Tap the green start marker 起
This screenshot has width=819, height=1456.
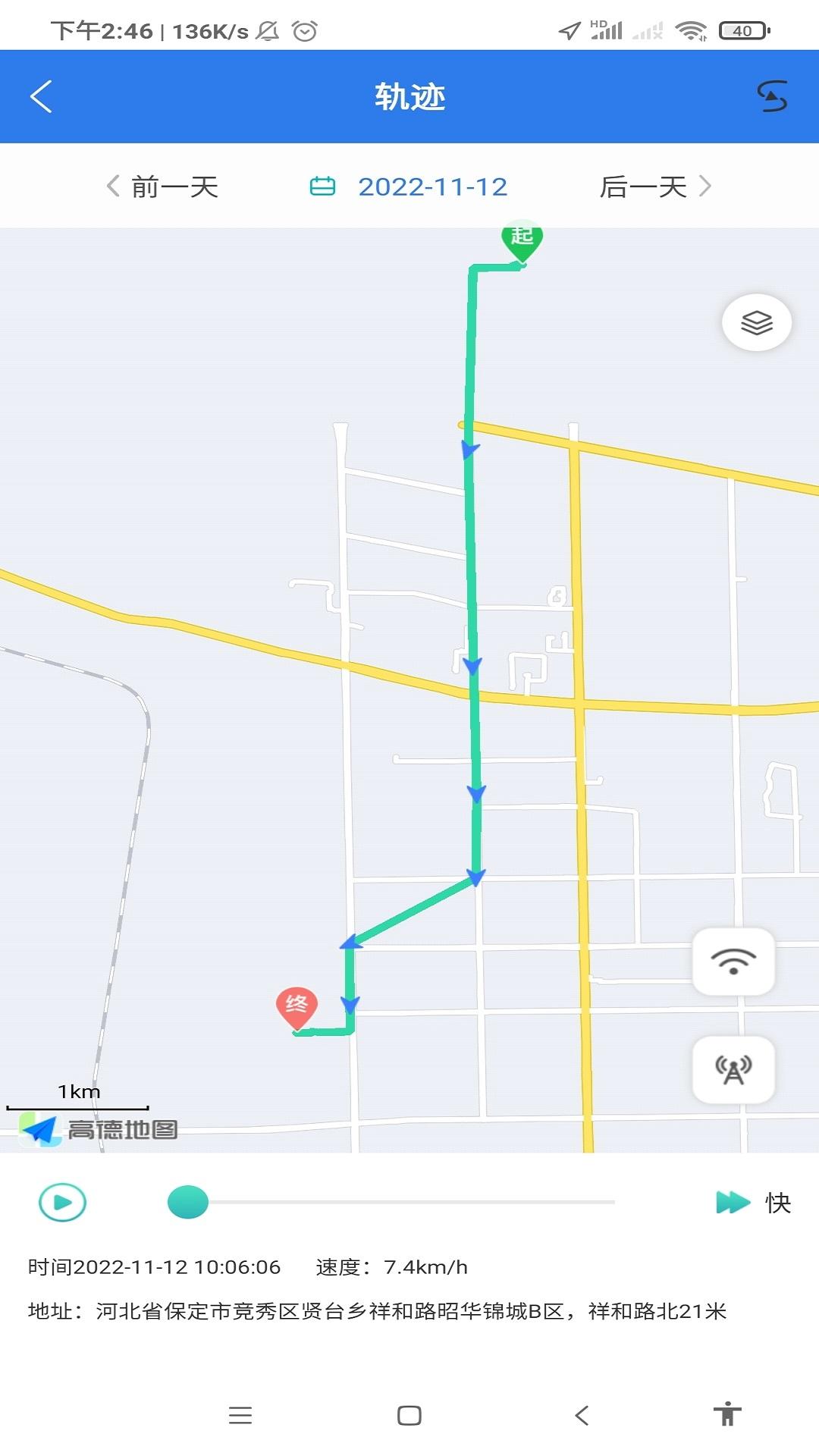(x=522, y=240)
